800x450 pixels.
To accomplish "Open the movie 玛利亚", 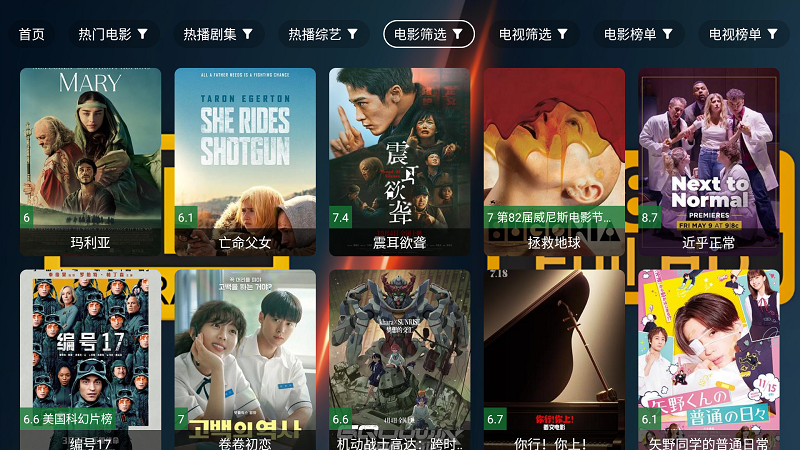I will point(90,160).
